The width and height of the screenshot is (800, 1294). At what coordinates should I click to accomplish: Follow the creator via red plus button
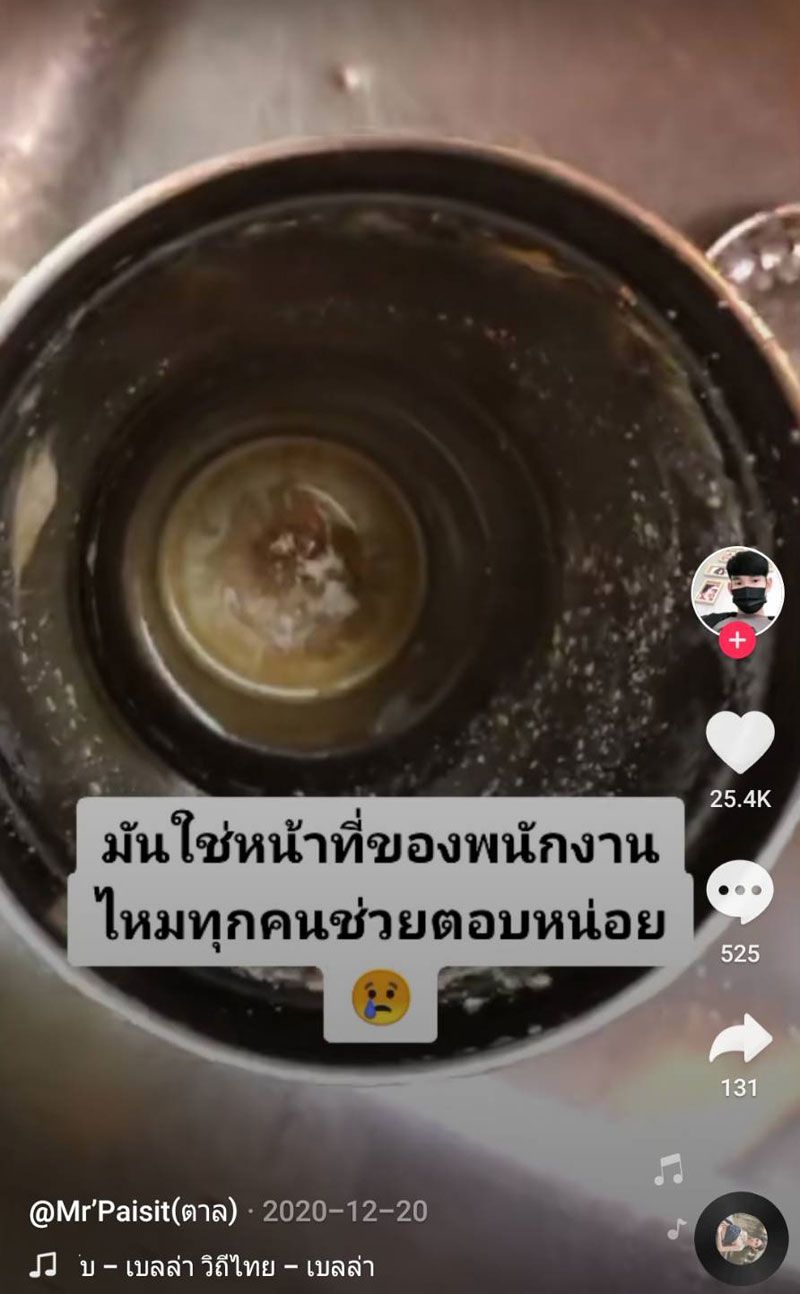[x=738, y=641]
